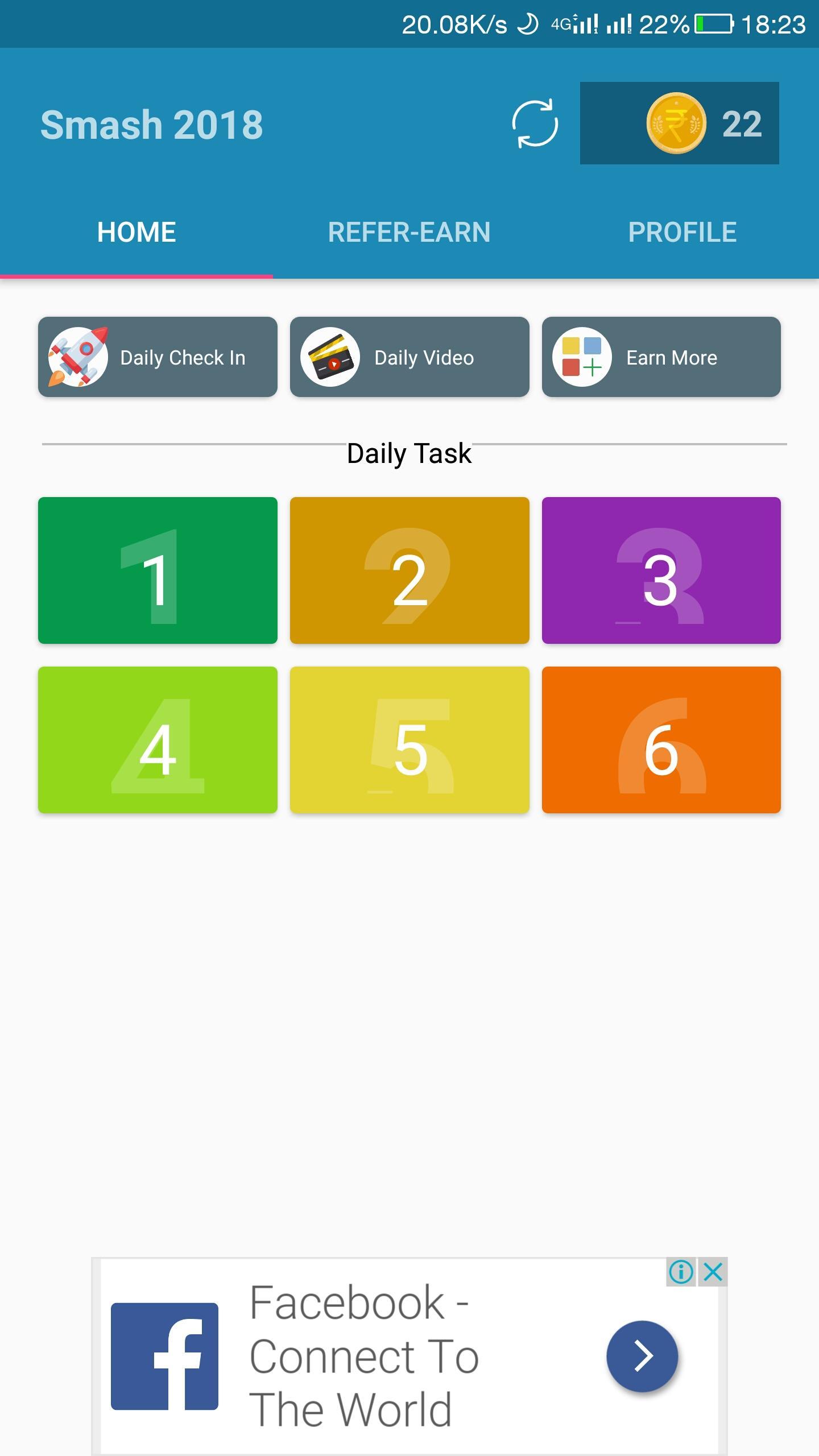This screenshot has height=1456, width=819.
Task: Start daily task 6
Action: [x=661, y=740]
